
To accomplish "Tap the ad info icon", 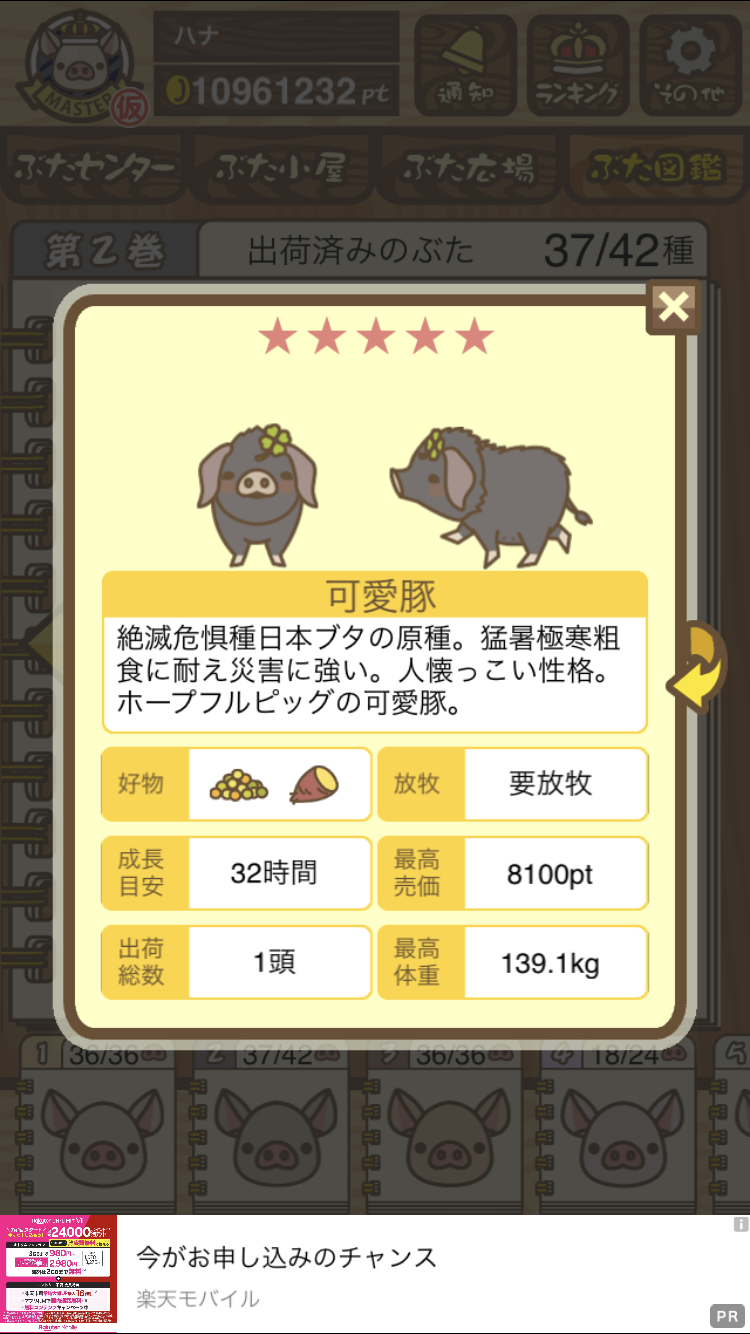I will (x=740, y=1224).
